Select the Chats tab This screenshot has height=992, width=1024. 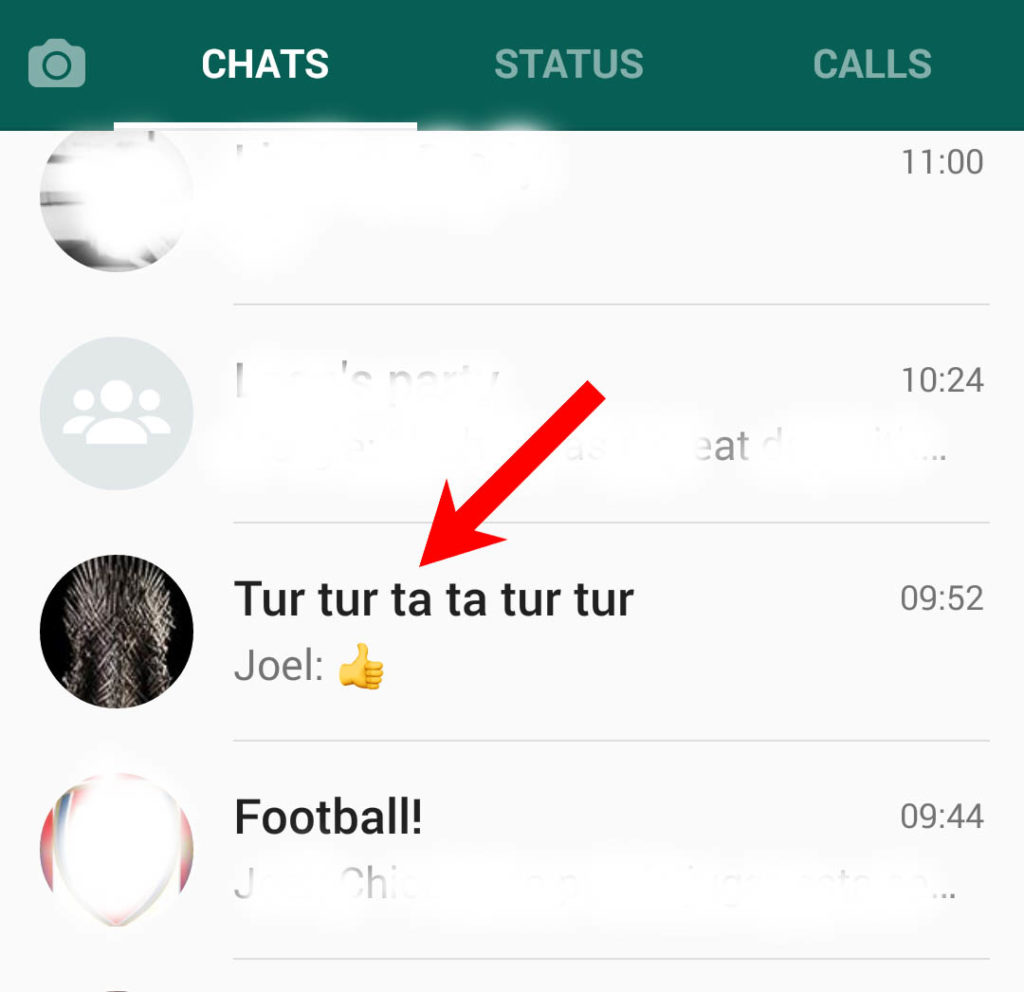click(x=265, y=65)
